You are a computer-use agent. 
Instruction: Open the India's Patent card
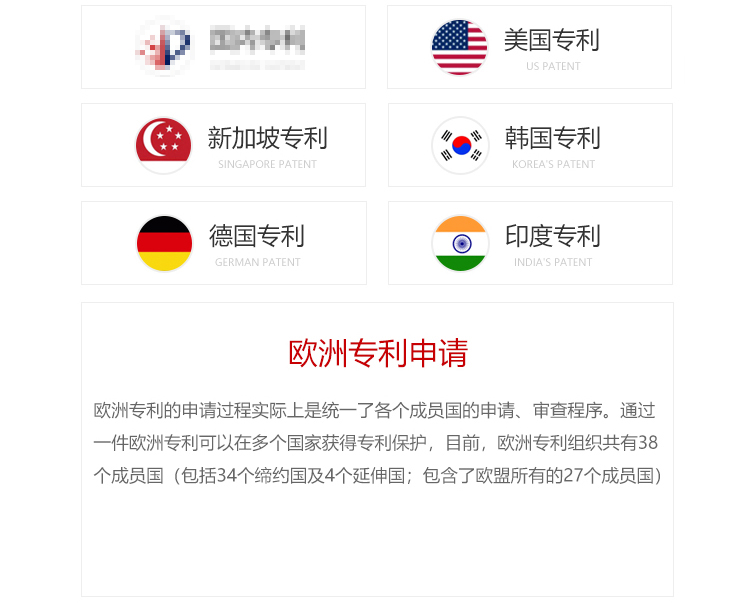pyautogui.click(x=530, y=243)
